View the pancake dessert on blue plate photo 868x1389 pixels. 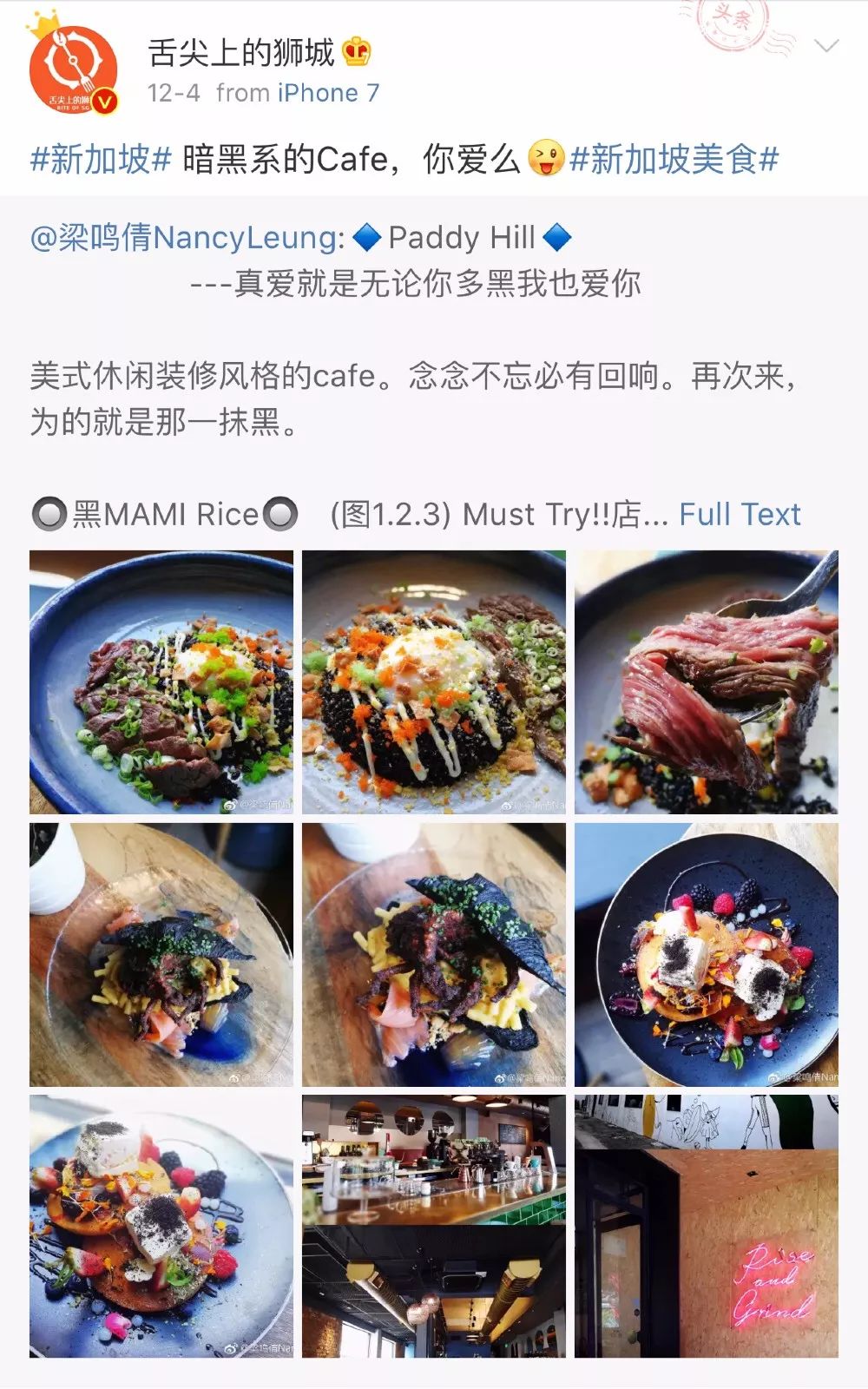[161, 1226]
